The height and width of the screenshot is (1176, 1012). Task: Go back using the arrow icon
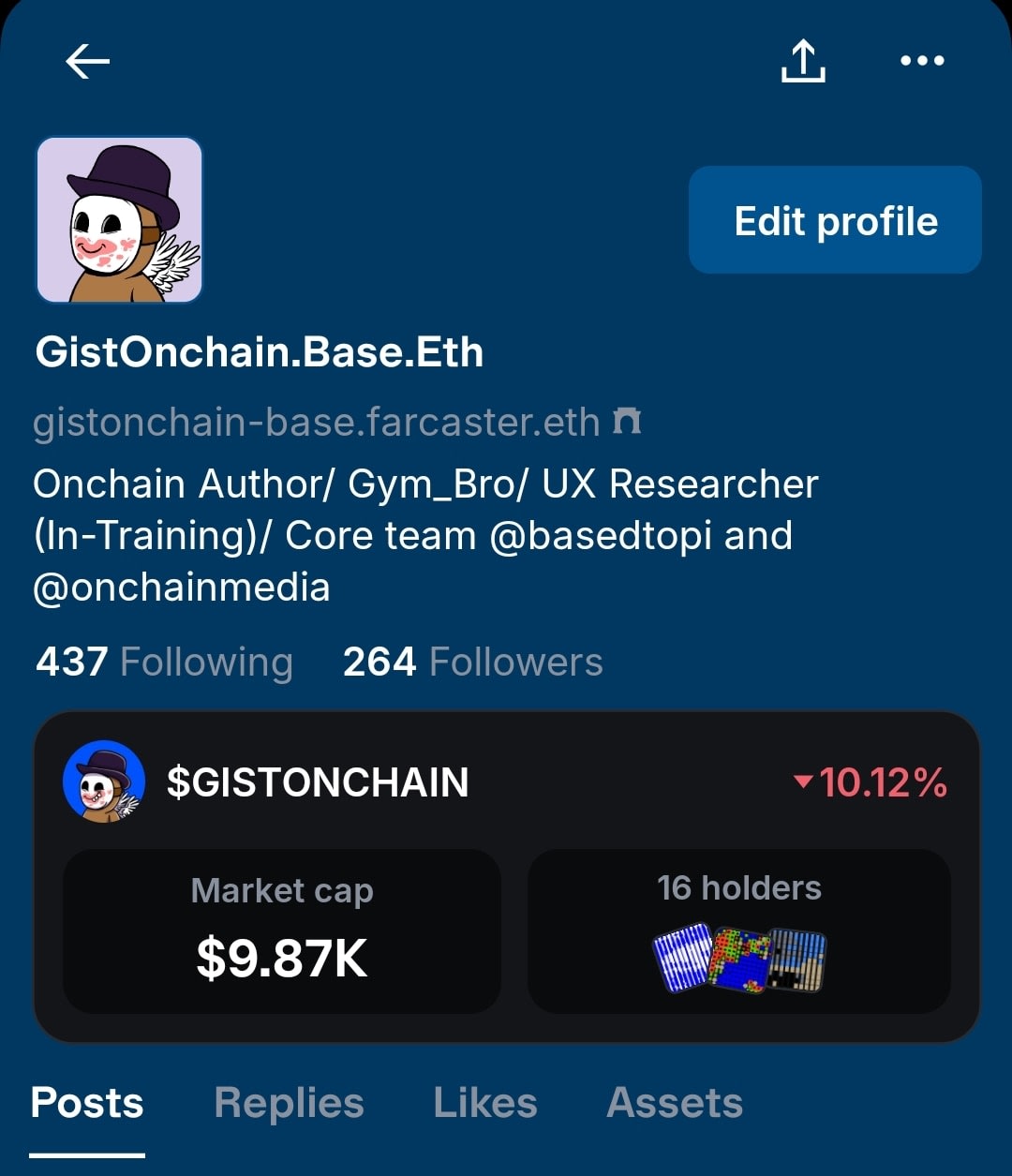coord(88,62)
